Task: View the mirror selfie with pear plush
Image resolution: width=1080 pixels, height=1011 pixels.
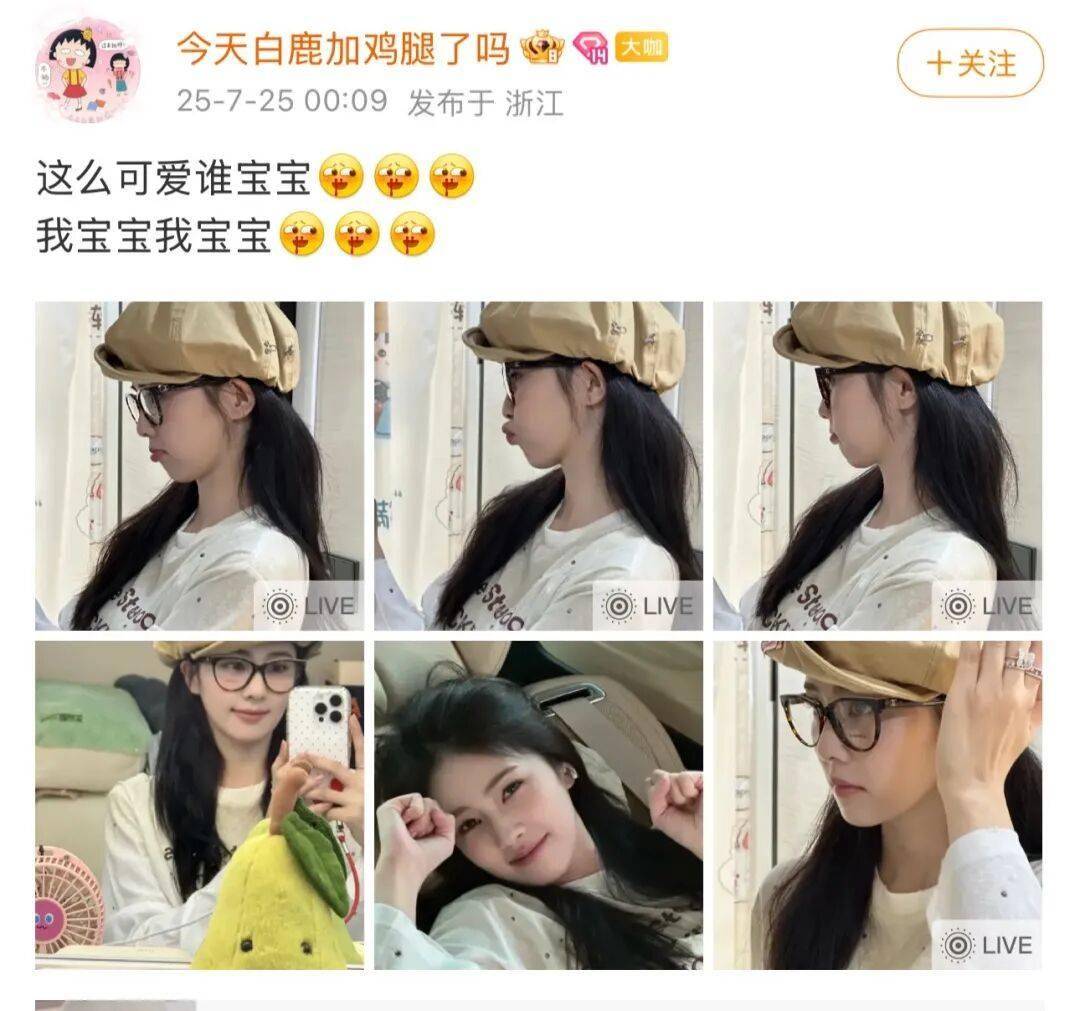Action: [x=199, y=805]
